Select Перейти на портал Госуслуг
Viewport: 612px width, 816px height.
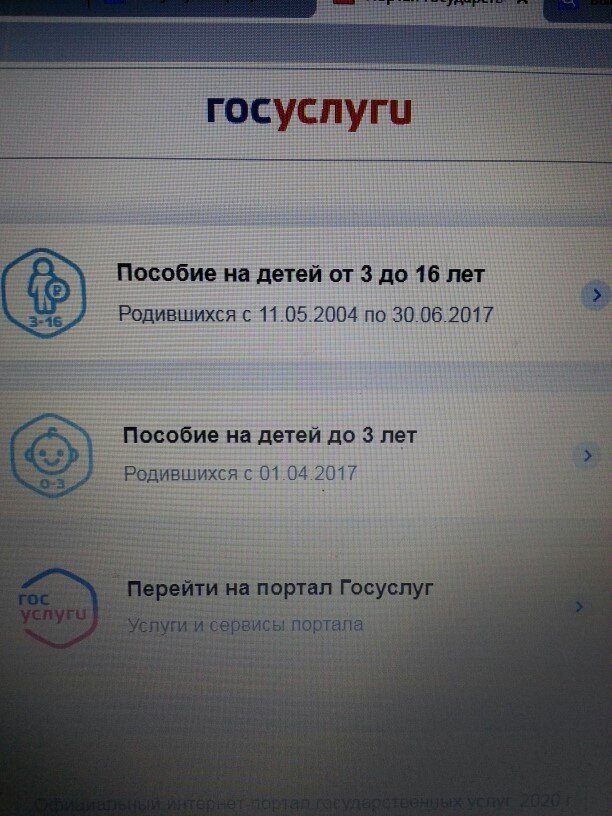pyautogui.click(x=280, y=588)
